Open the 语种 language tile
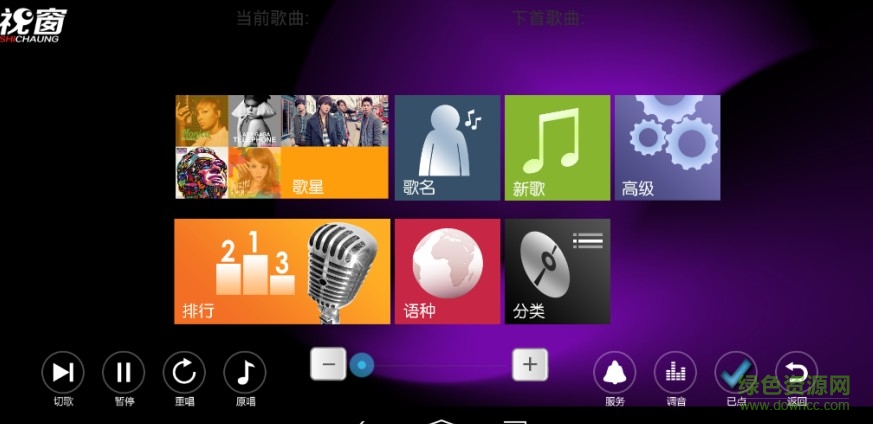Screen dimensions: 873x424 tap(447, 271)
